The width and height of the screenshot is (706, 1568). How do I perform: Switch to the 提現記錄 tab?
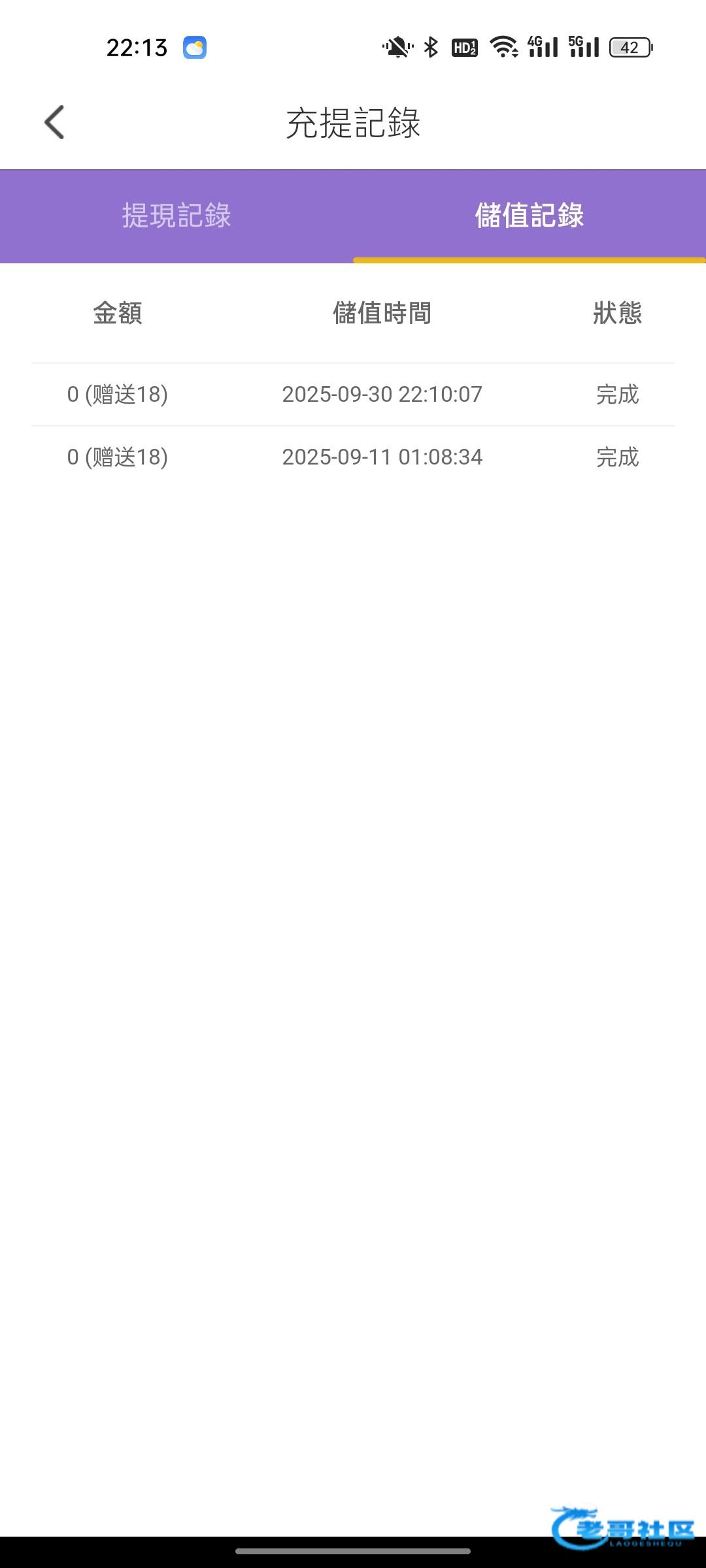click(x=176, y=216)
